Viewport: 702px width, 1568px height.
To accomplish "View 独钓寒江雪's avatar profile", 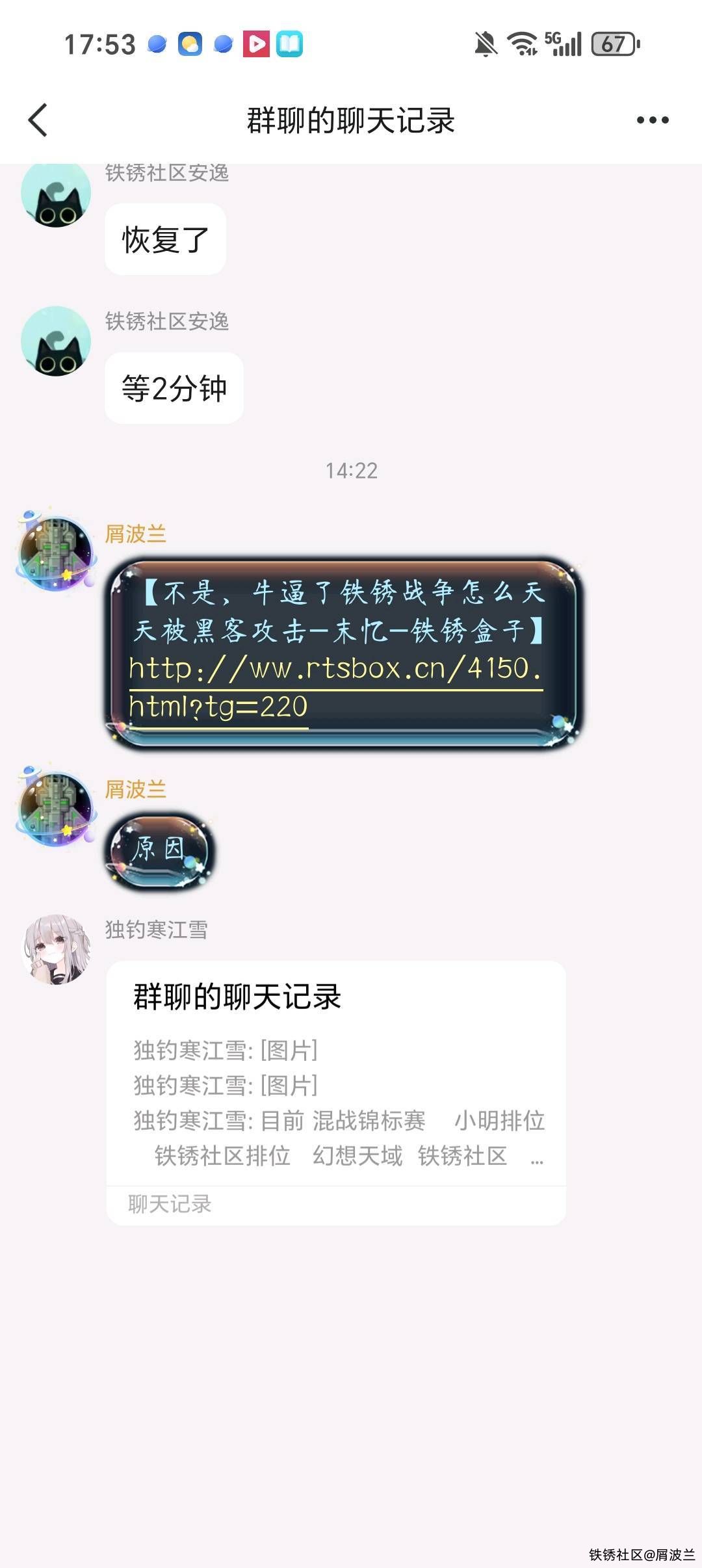I will 57,949.
